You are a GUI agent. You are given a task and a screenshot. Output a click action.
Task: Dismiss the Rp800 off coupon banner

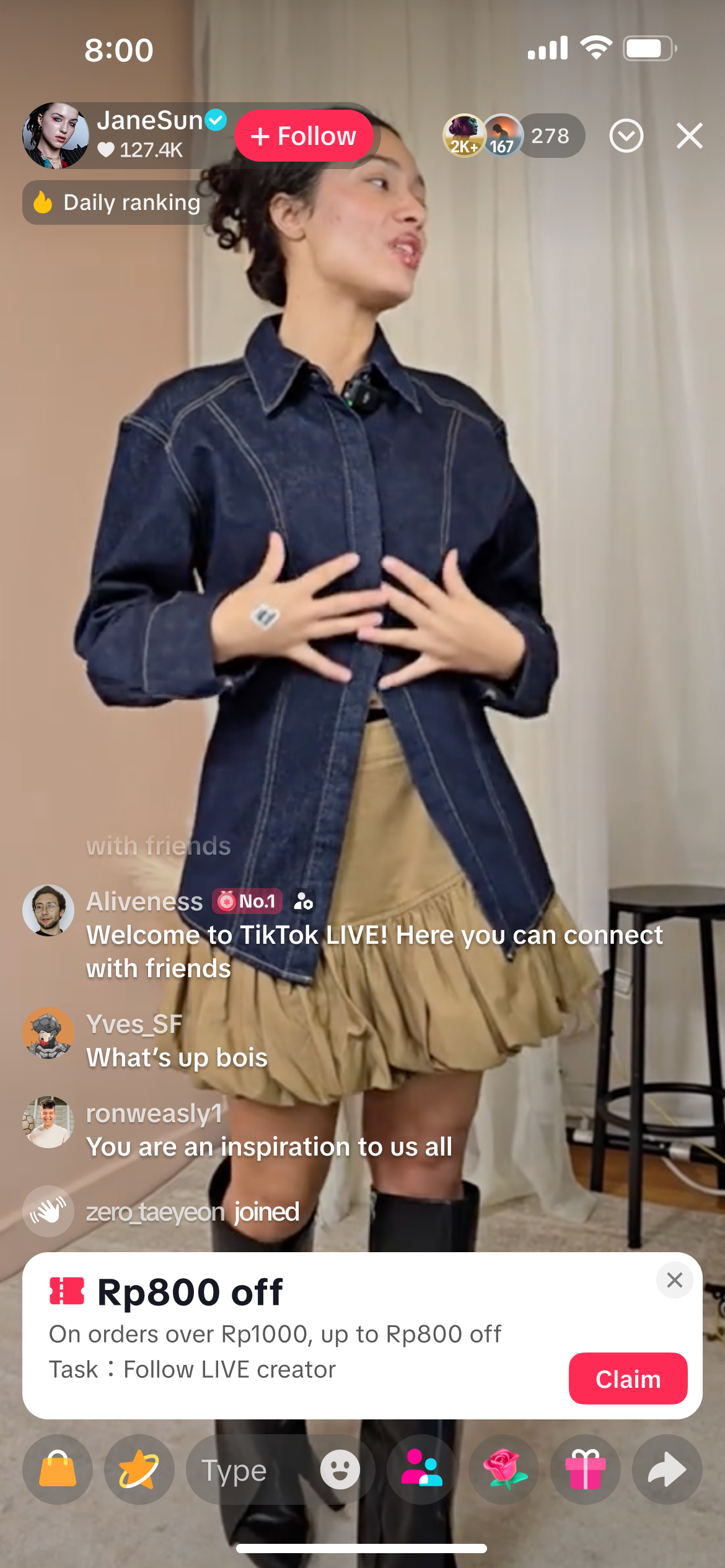click(674, 1280)
